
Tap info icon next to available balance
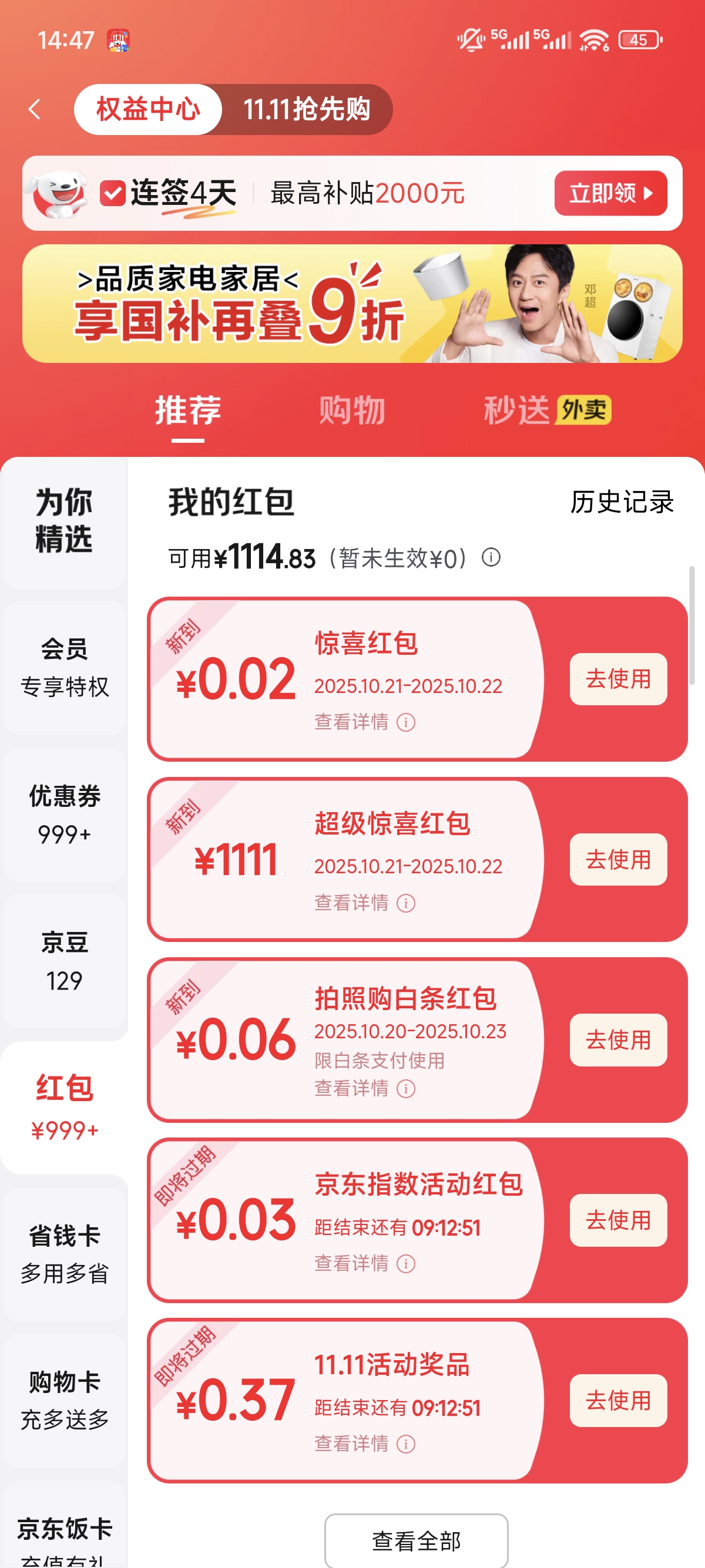tap(491, 557)
